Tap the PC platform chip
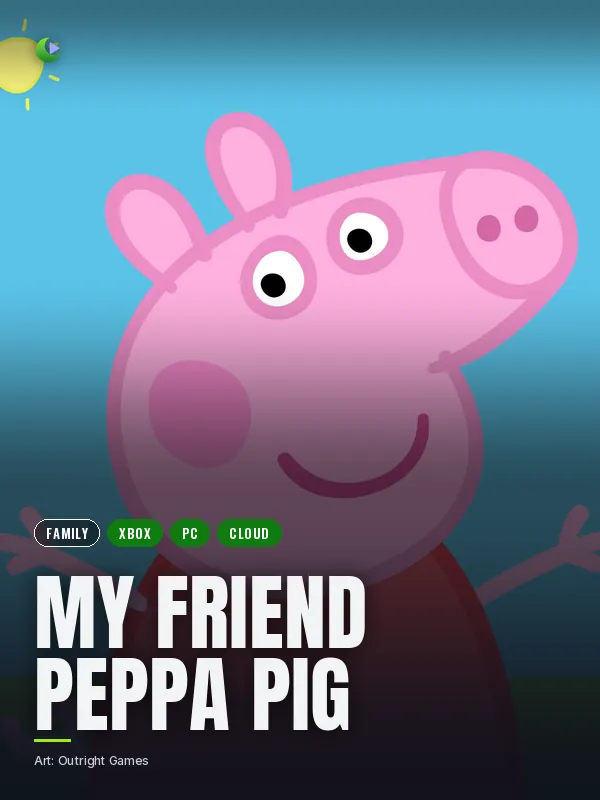This screenshot has width=600, height=800. 190,533
